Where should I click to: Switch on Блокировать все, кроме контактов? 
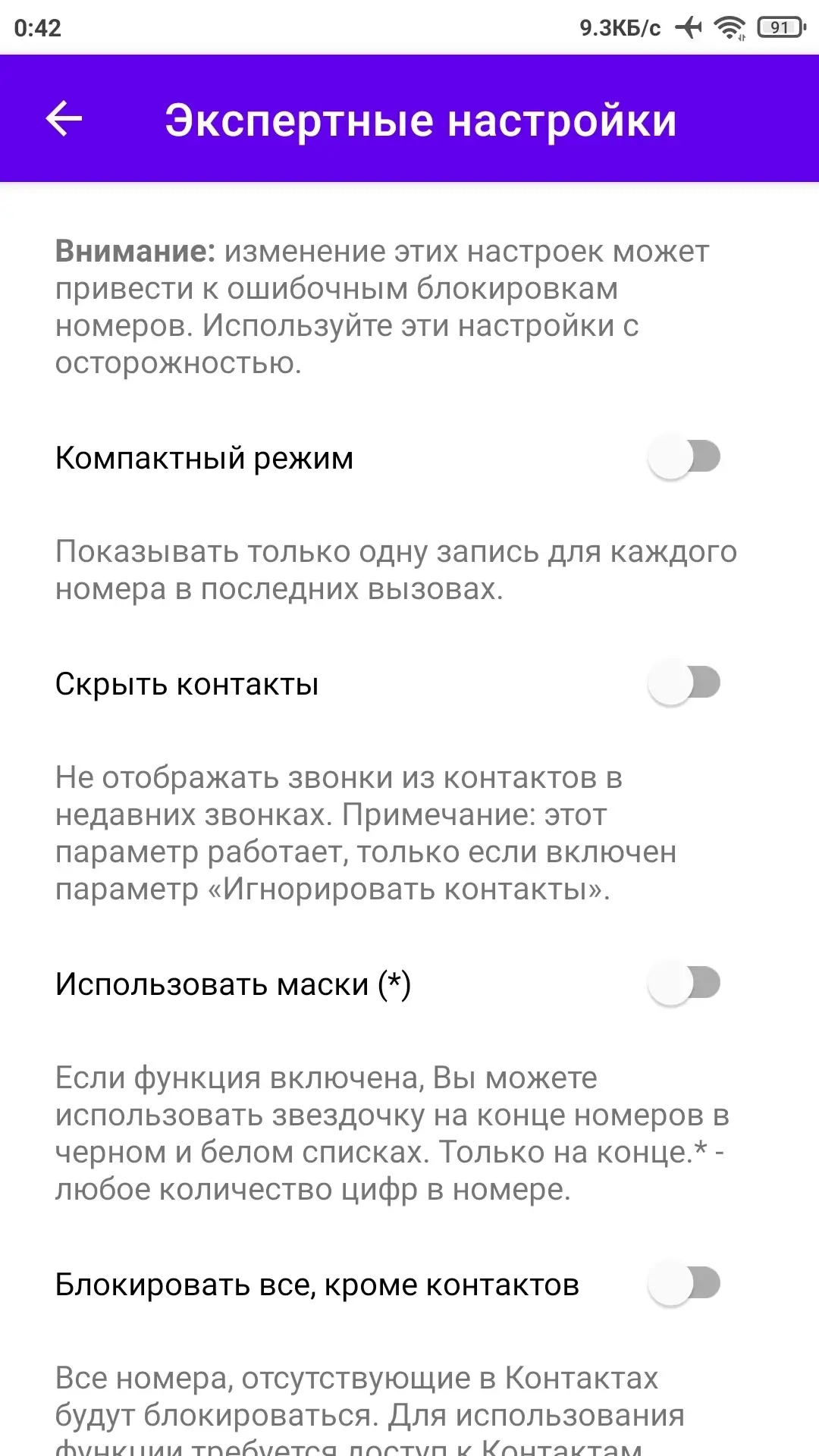(683, 1284)
